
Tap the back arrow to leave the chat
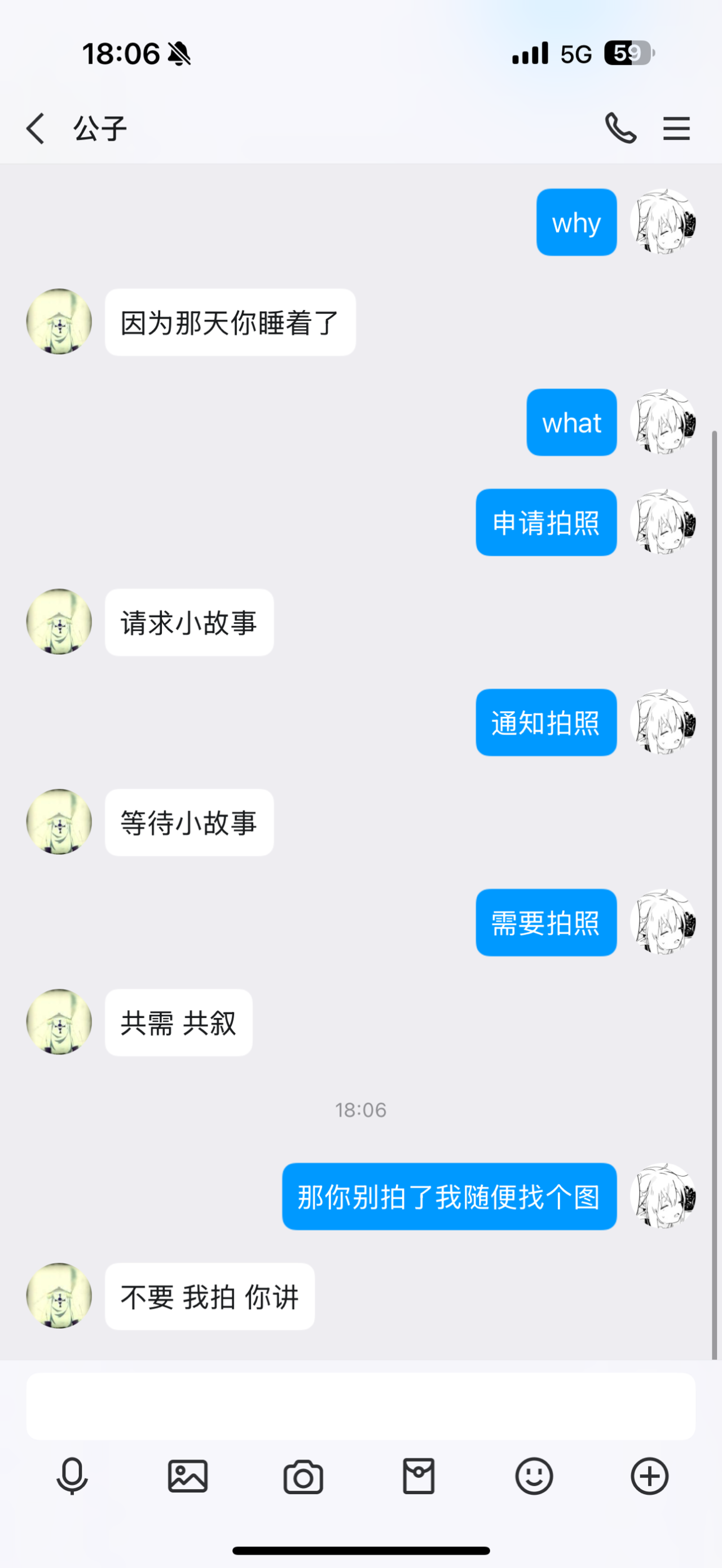pyautogui.click(x=35, y=128)
